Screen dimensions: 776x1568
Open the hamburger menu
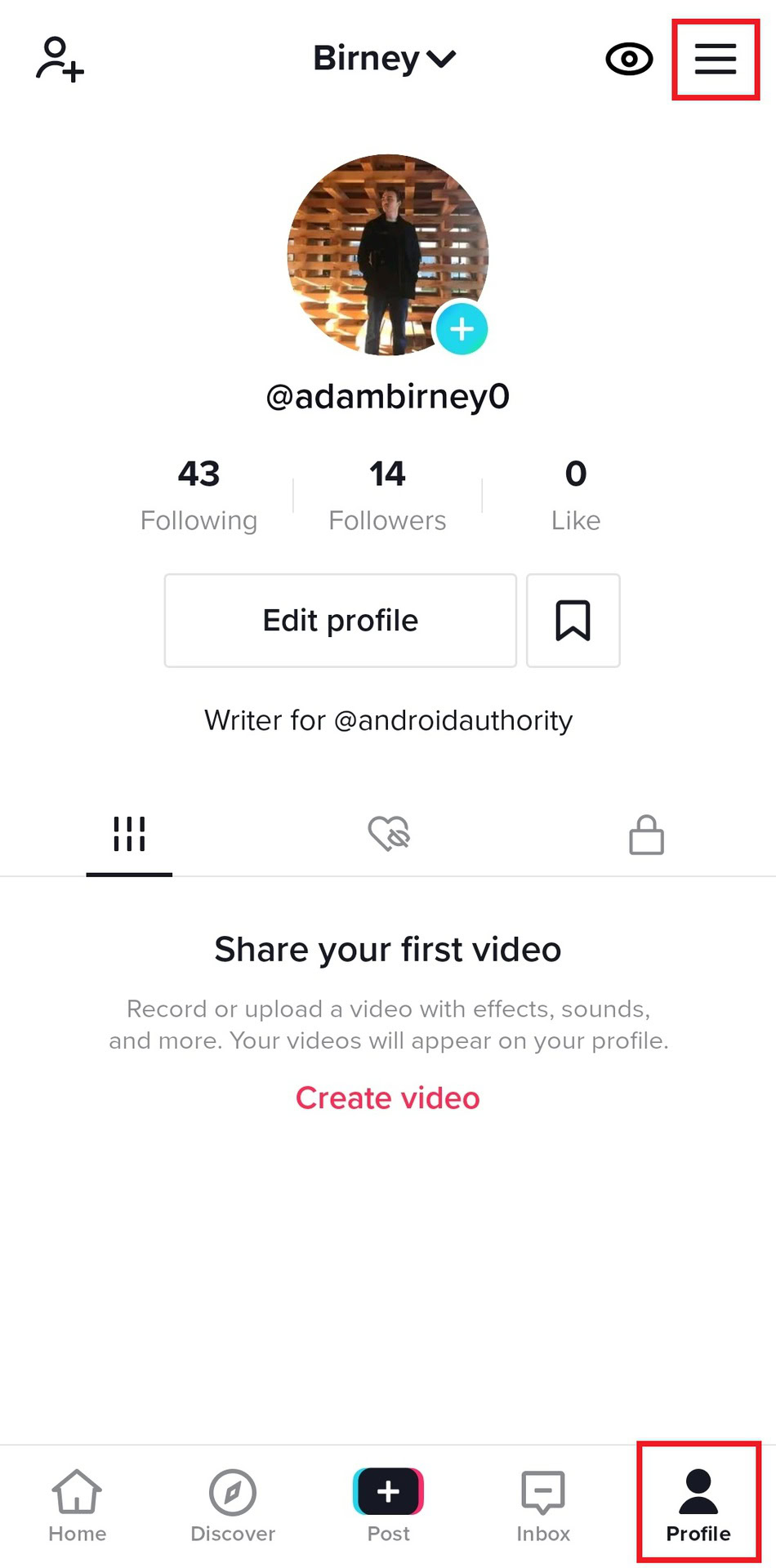tap(716, 59)
